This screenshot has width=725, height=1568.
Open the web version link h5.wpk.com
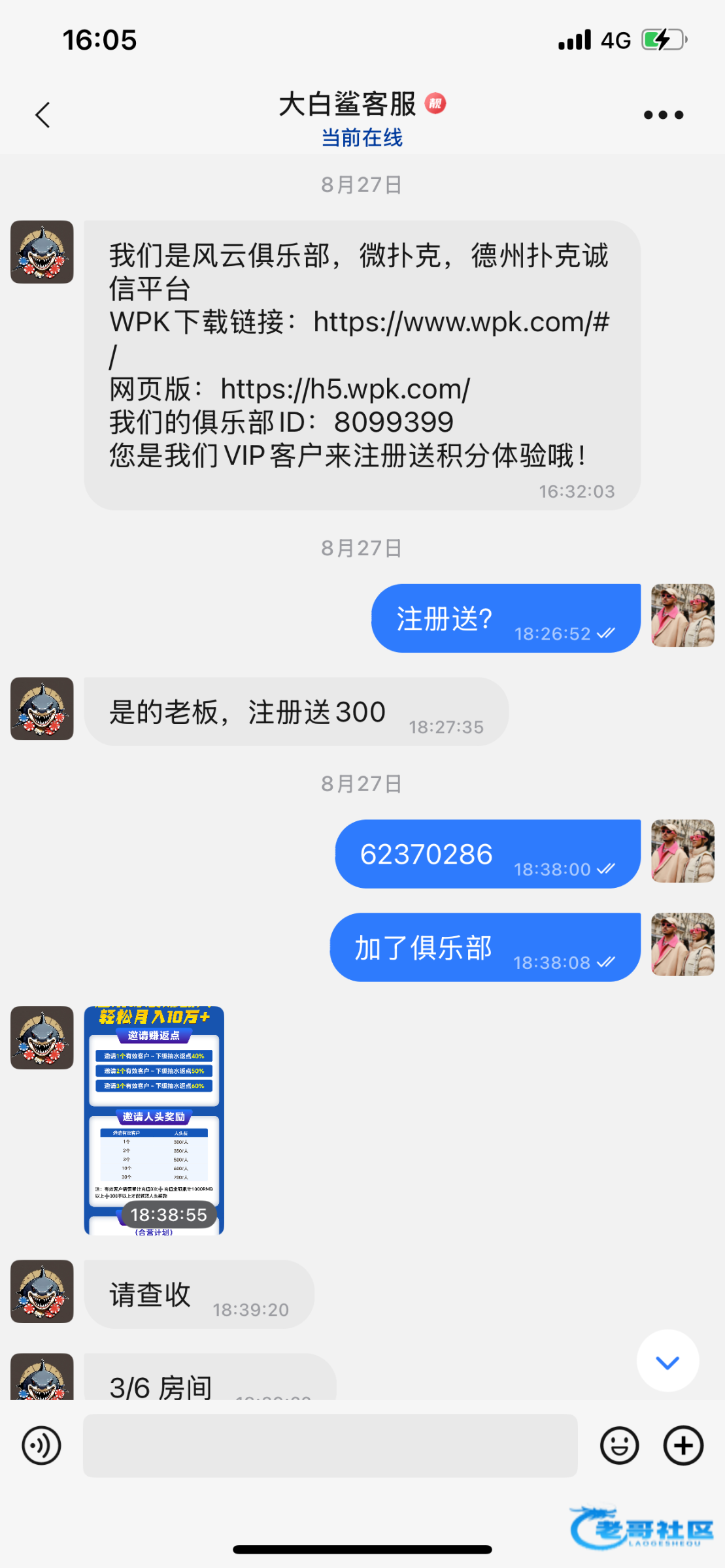(x=345, y=389)
